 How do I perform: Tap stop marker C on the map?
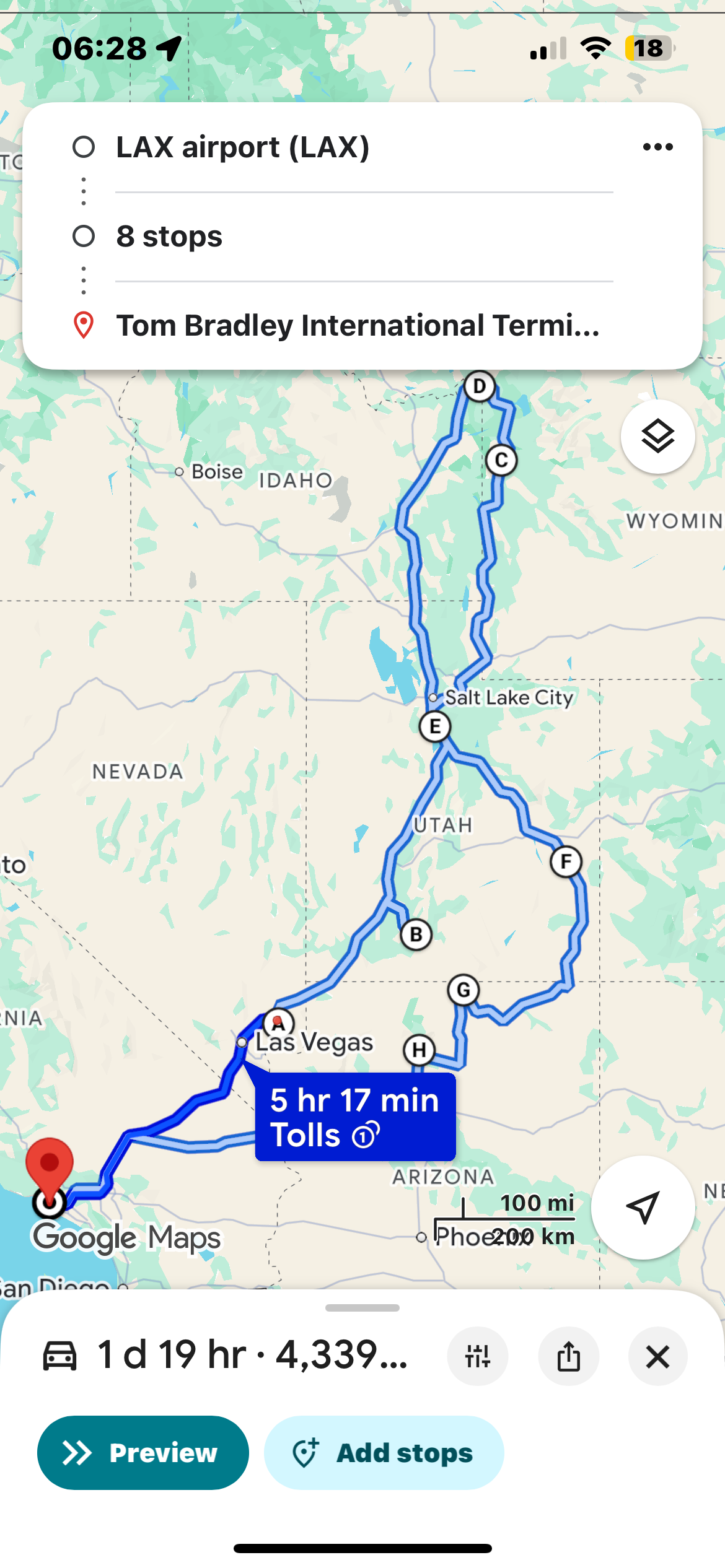pos(501,460)
